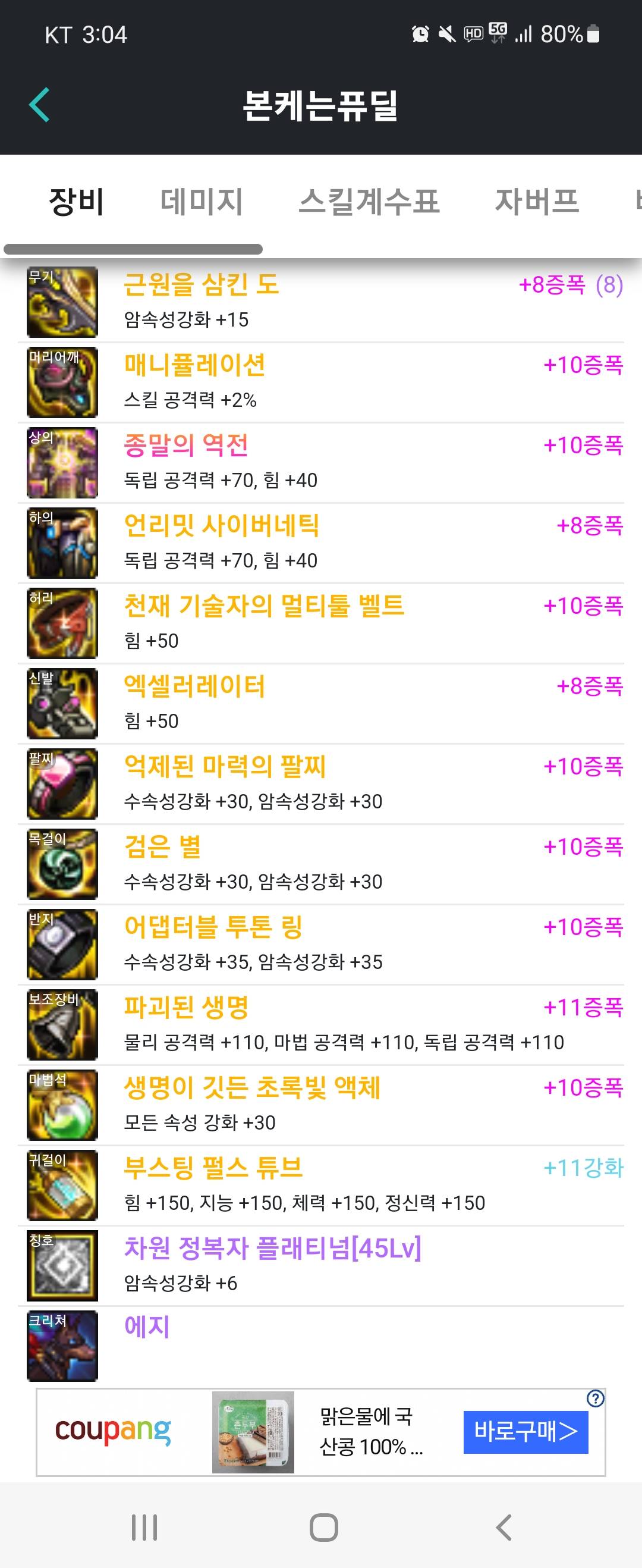Switch to the 데미지 tab
Viewport: 642px width, 1568px height.
202,202
